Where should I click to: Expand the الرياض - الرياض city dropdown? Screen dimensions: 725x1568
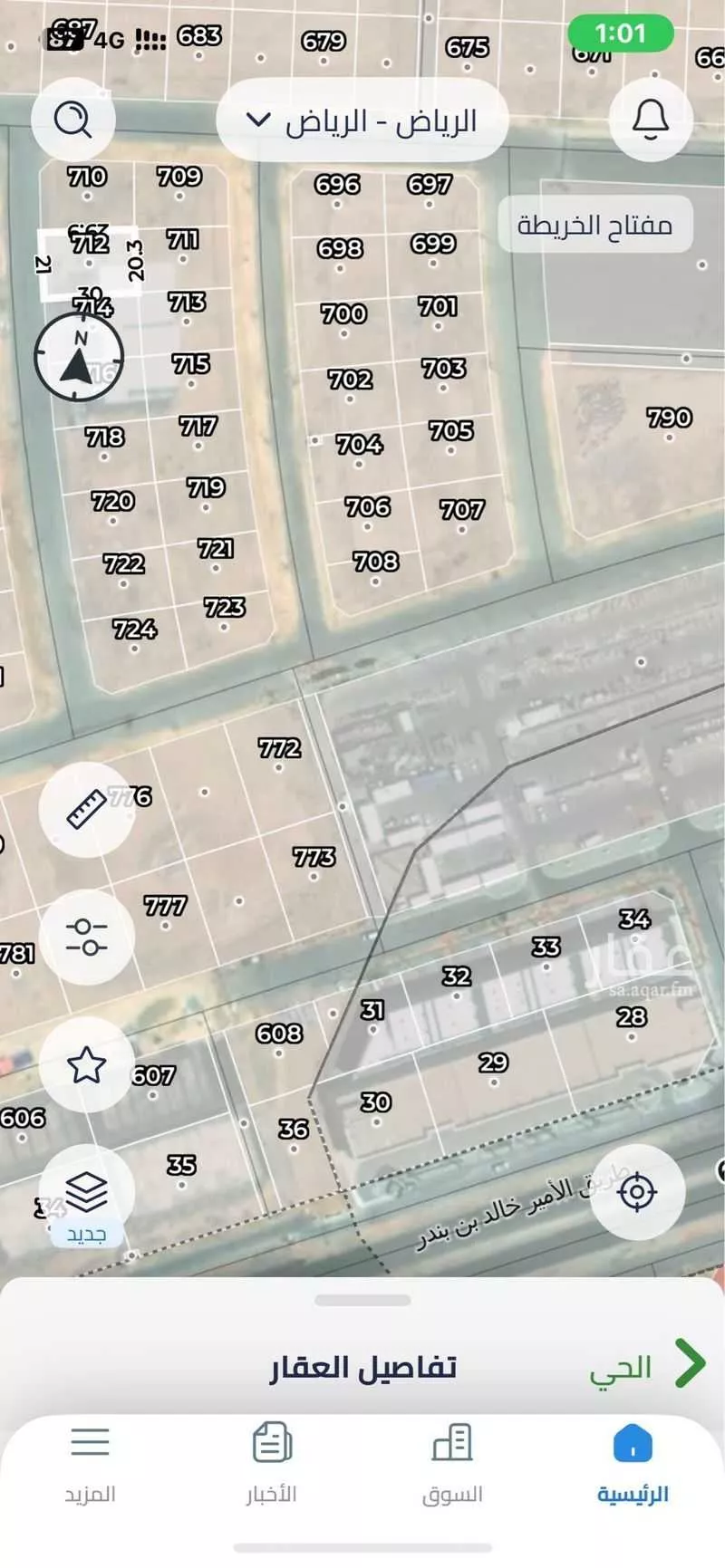pos(362,120)
